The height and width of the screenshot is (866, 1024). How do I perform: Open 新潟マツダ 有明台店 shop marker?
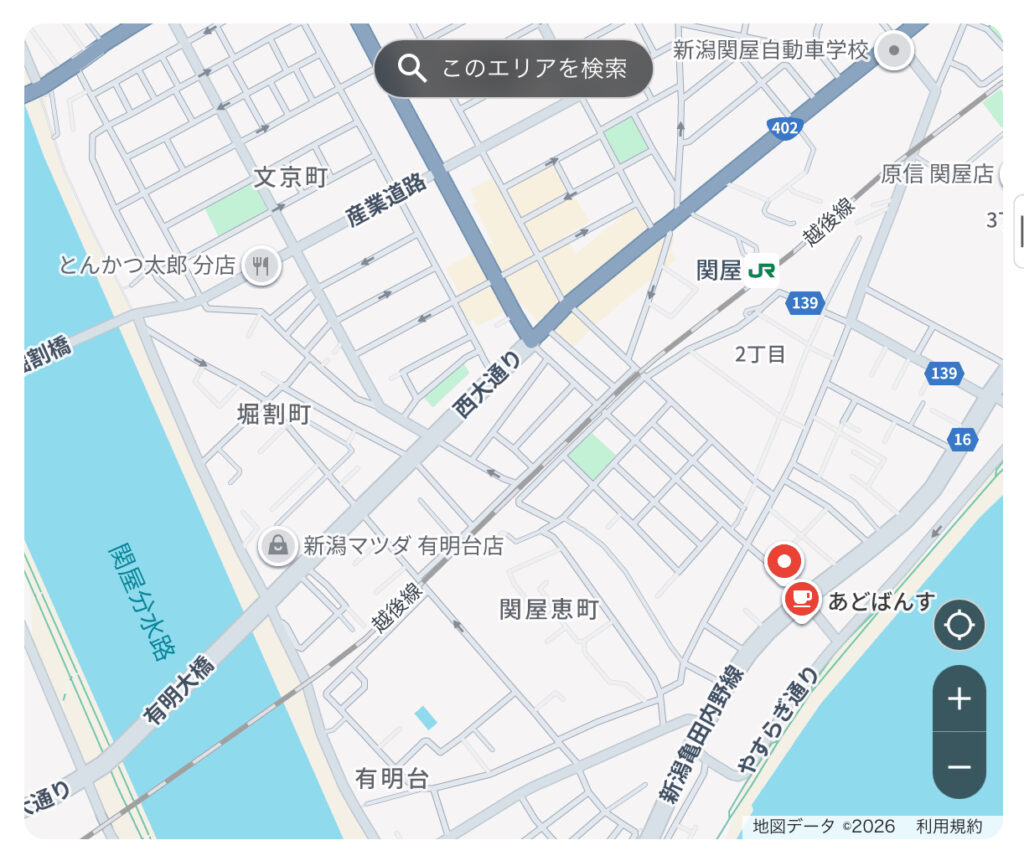277,546
